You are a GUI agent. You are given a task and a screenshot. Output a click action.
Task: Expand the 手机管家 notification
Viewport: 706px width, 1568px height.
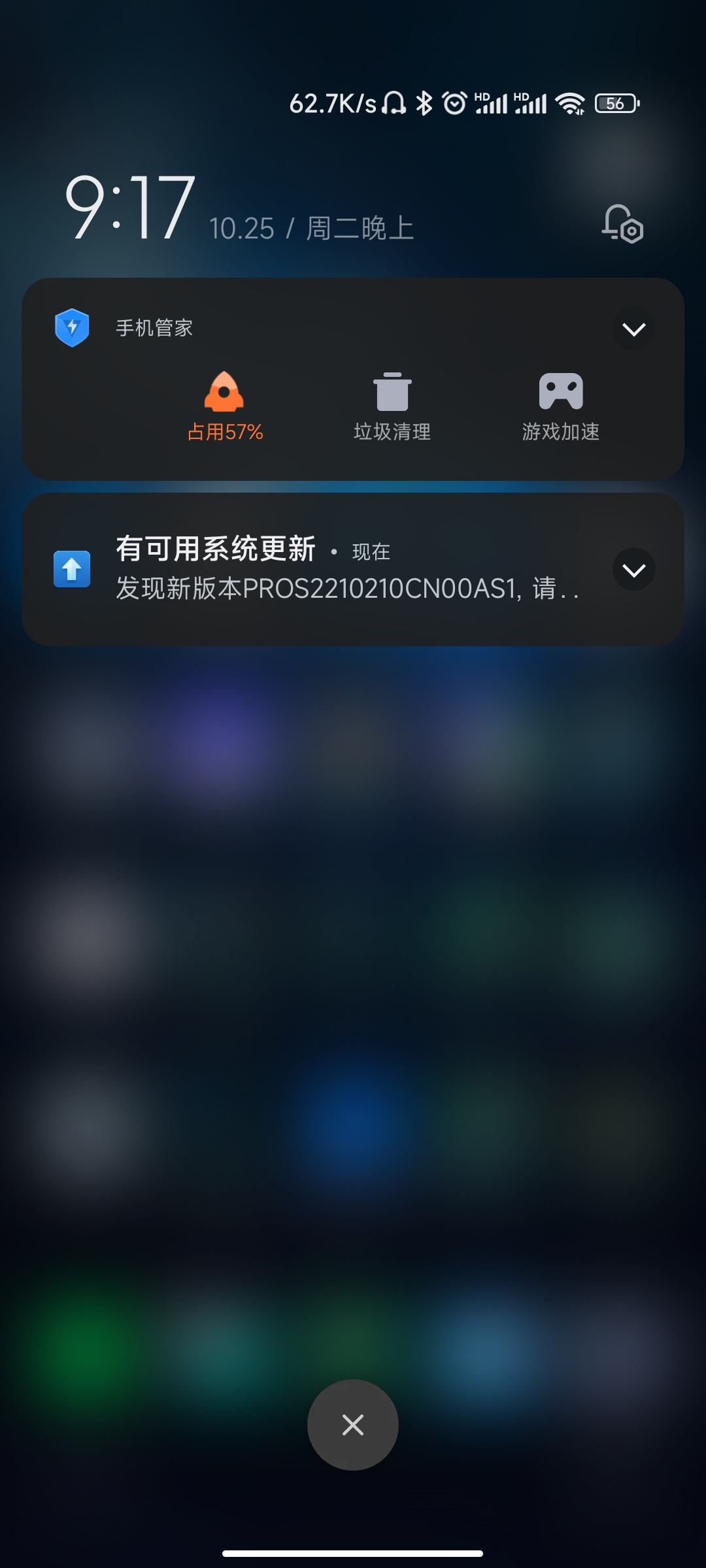[x=633, y=329]
